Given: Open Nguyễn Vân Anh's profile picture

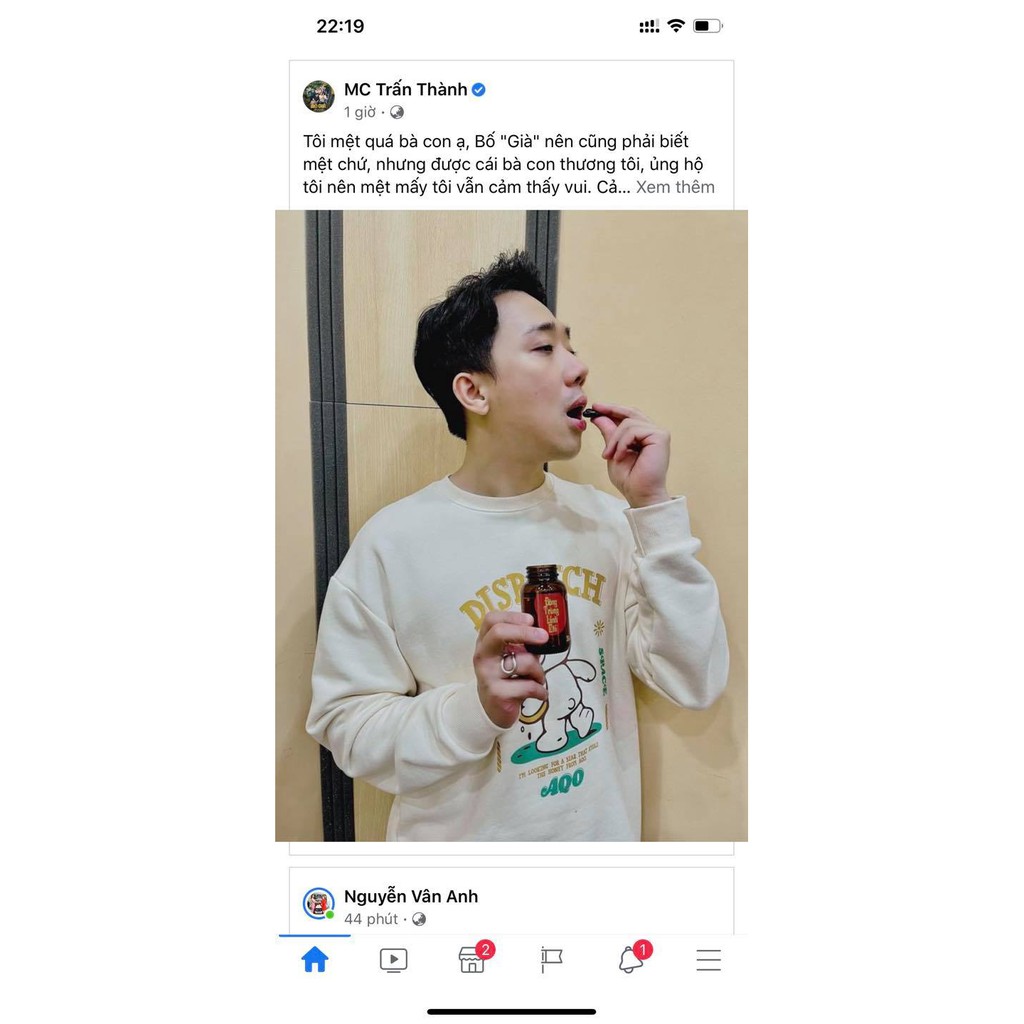Looking at the screenshot, I should click(319, 903).
